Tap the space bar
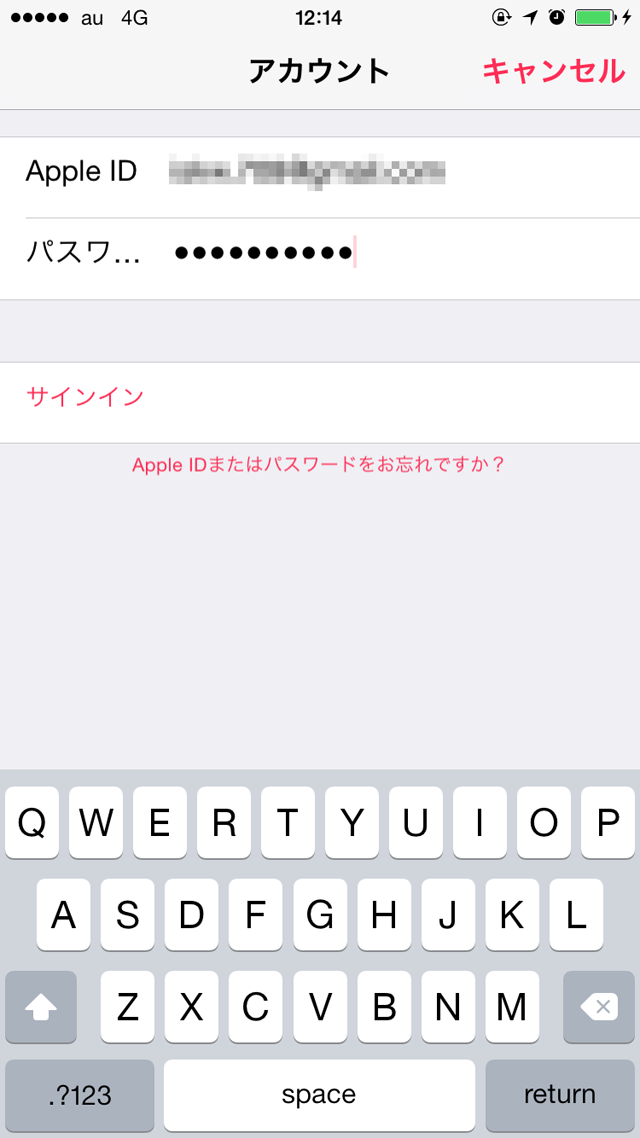 tap(319, 1095)
